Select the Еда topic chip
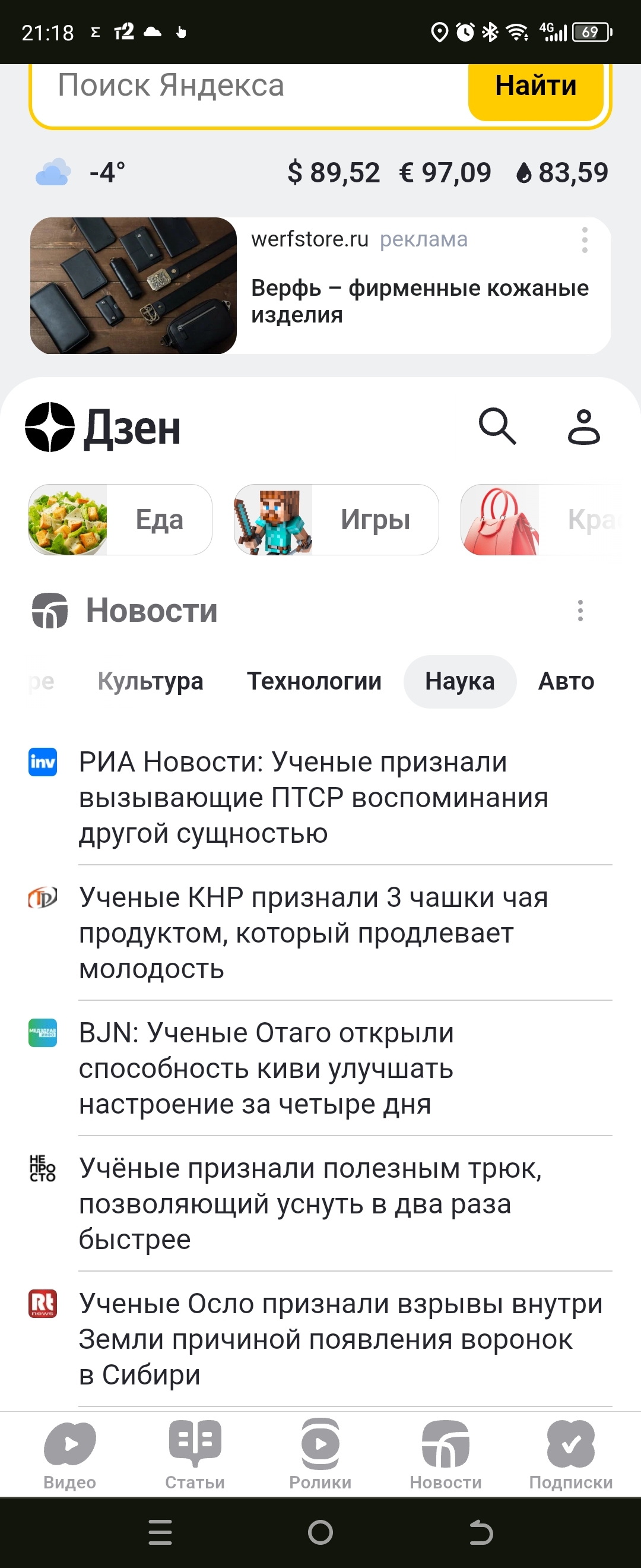 click(x=120, y=520)
